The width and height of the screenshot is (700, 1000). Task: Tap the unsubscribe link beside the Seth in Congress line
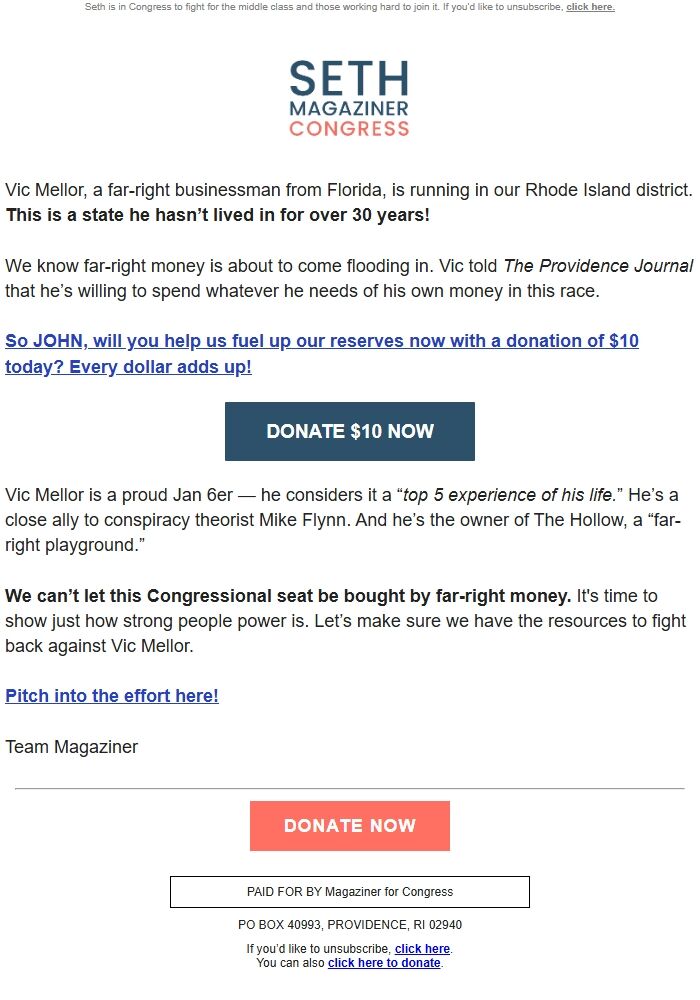(x=590, y=7)
